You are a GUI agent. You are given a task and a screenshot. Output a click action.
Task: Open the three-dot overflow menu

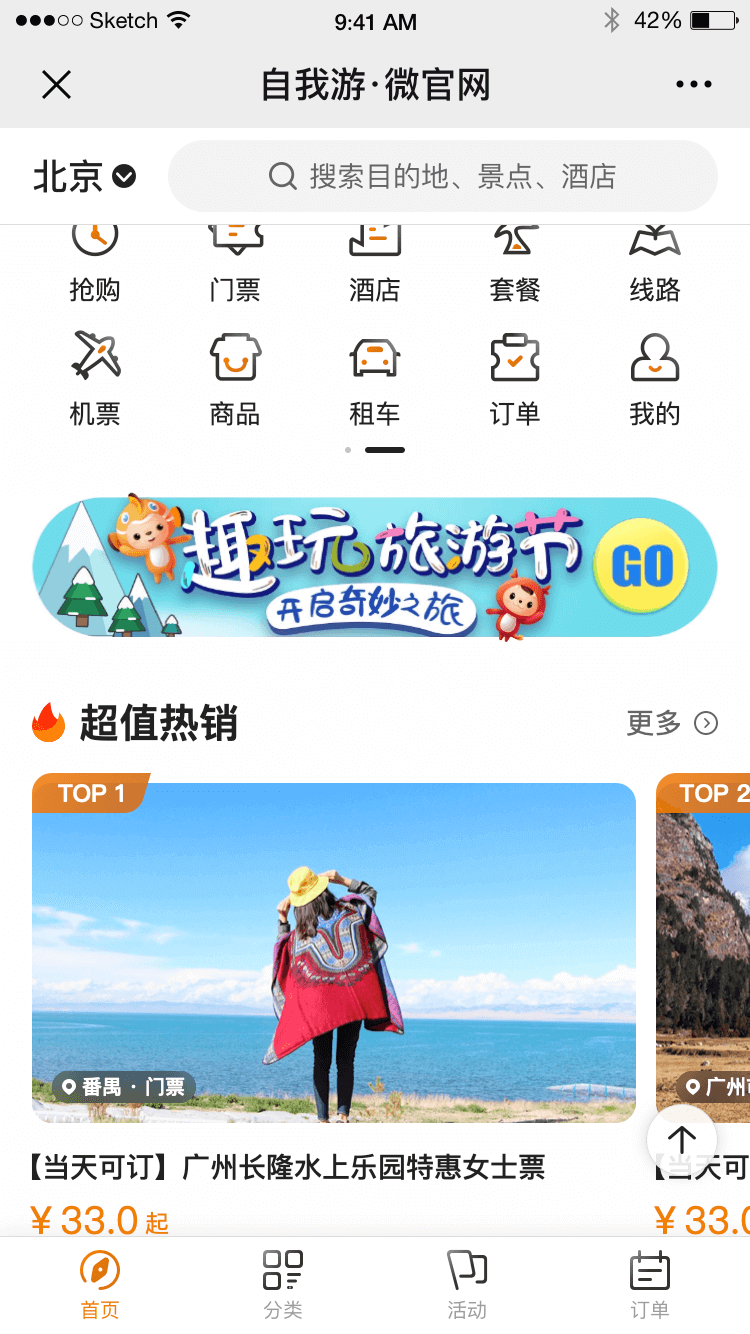(694, 85)
